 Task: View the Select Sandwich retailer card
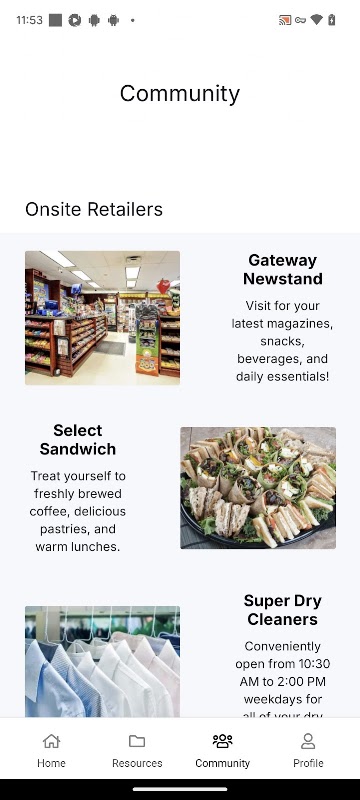pyautogui.click(x=180, y=488)
